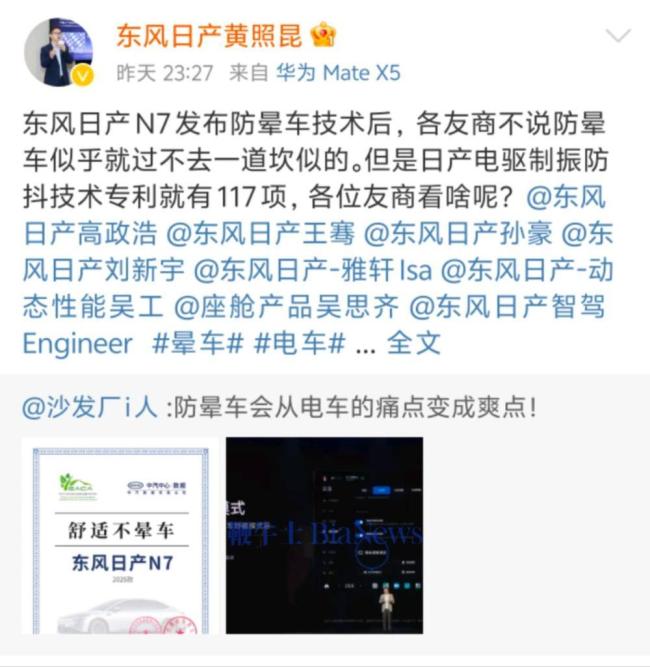Screen dimensions: 650x667
Task: Open the hashtag #晕车#
Action: click(x=199, y=344)
